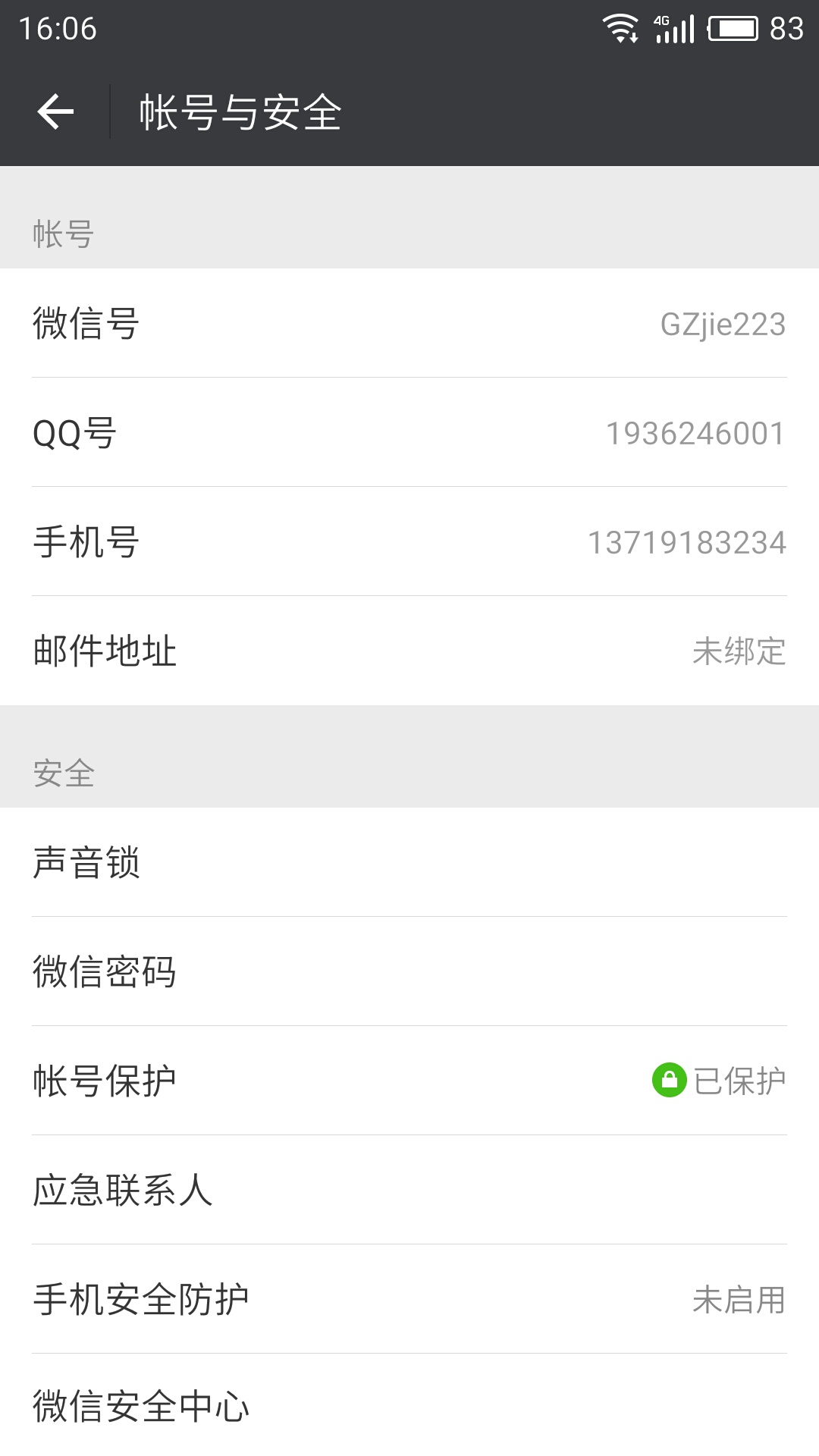Go back using the arrow icon
The width and height of the screenshot is (819, 1456).
click(x=55, y=112)
